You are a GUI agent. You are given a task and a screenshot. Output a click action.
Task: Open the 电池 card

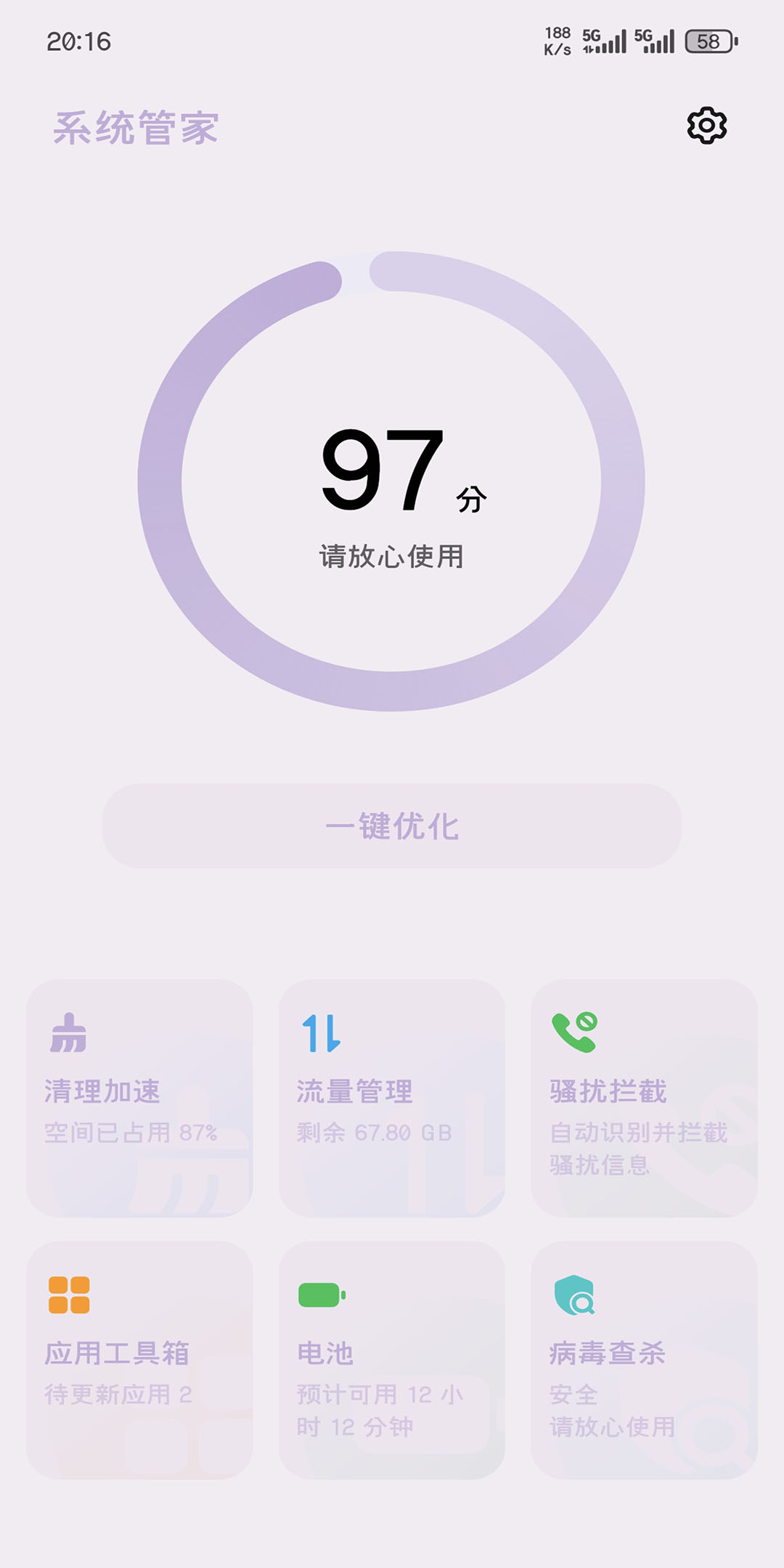(x=392, y=1359)
